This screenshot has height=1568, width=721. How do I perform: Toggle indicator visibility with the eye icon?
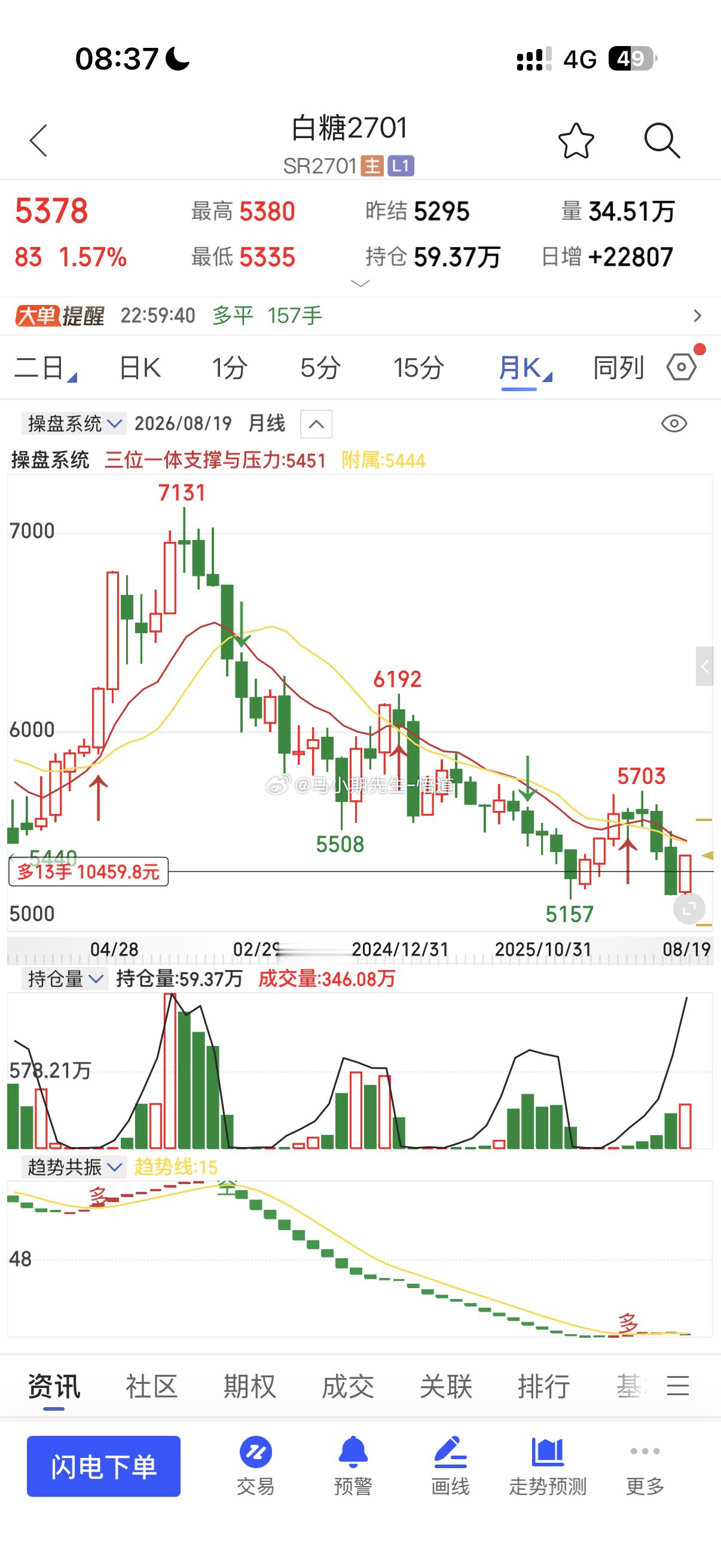pyautogui.click(x=674, y=423)
